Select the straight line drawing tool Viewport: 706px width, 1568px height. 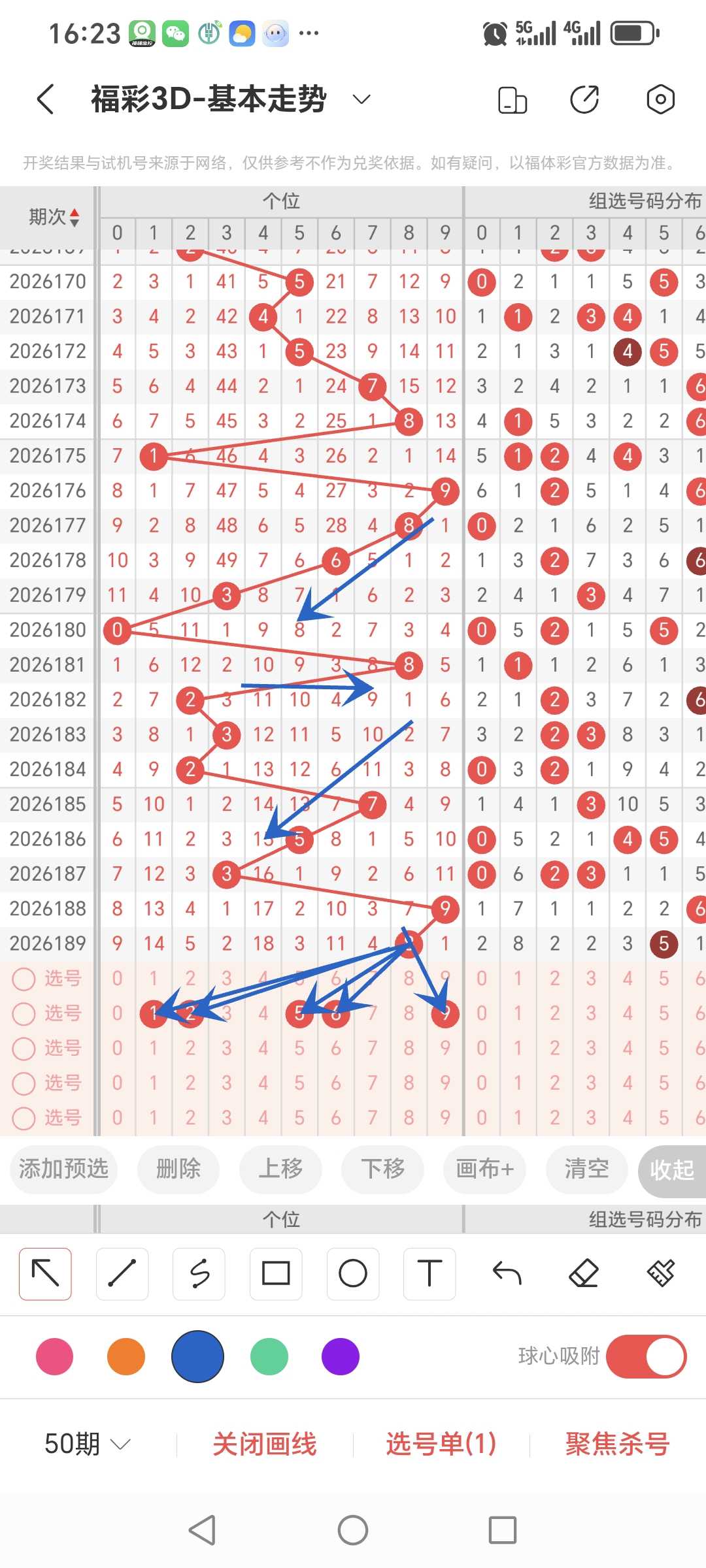pyautogui.click(x=122, y=1274)
